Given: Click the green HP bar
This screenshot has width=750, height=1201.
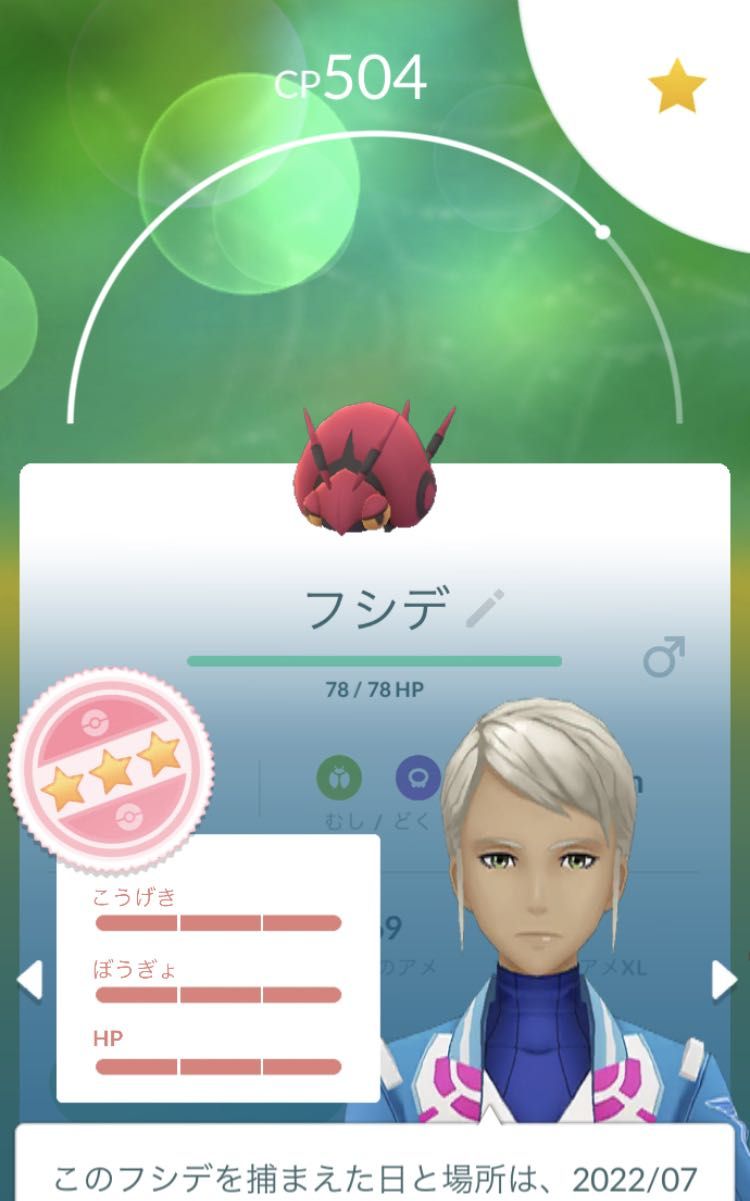Looking at the screenshot, I should [x=375, y=660].
